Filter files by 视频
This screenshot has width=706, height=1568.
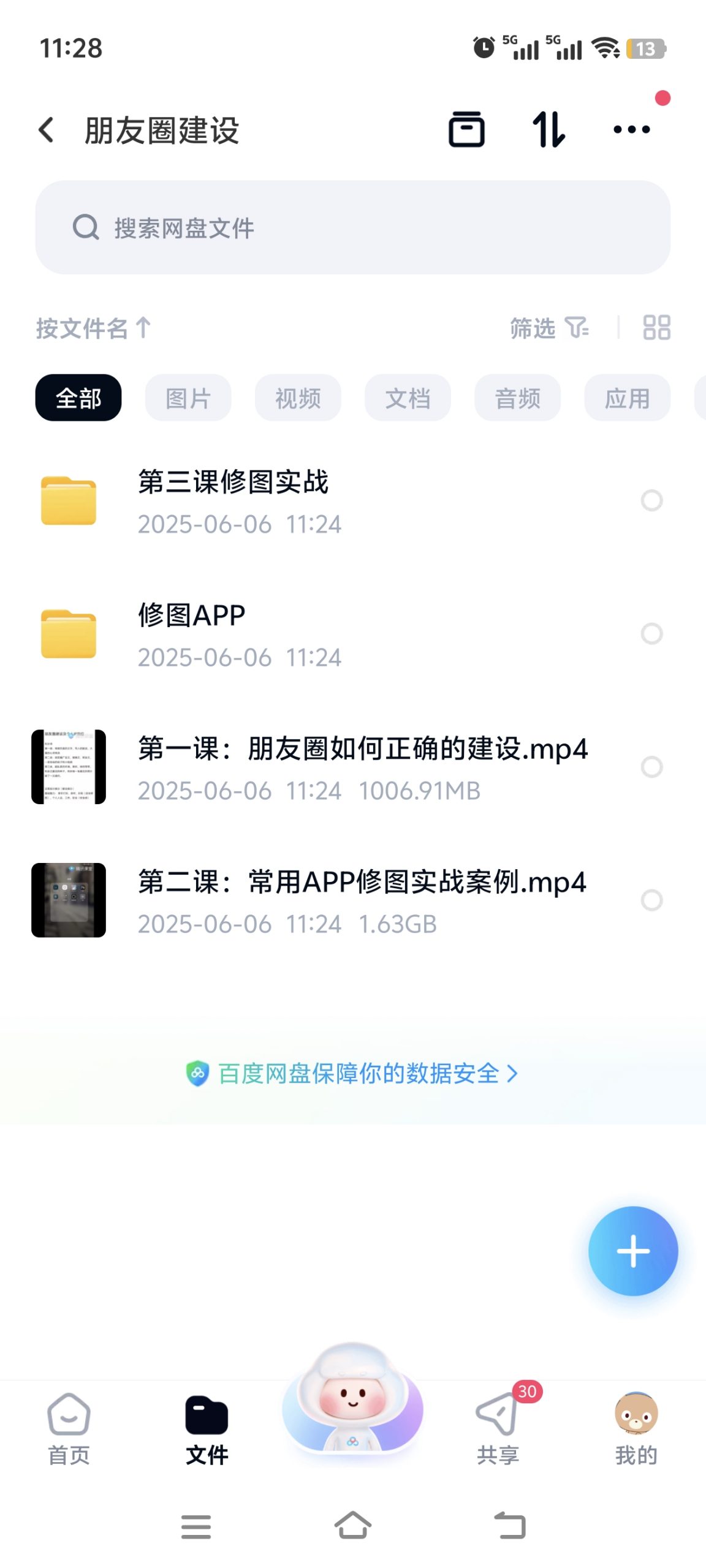coord(298,398)
